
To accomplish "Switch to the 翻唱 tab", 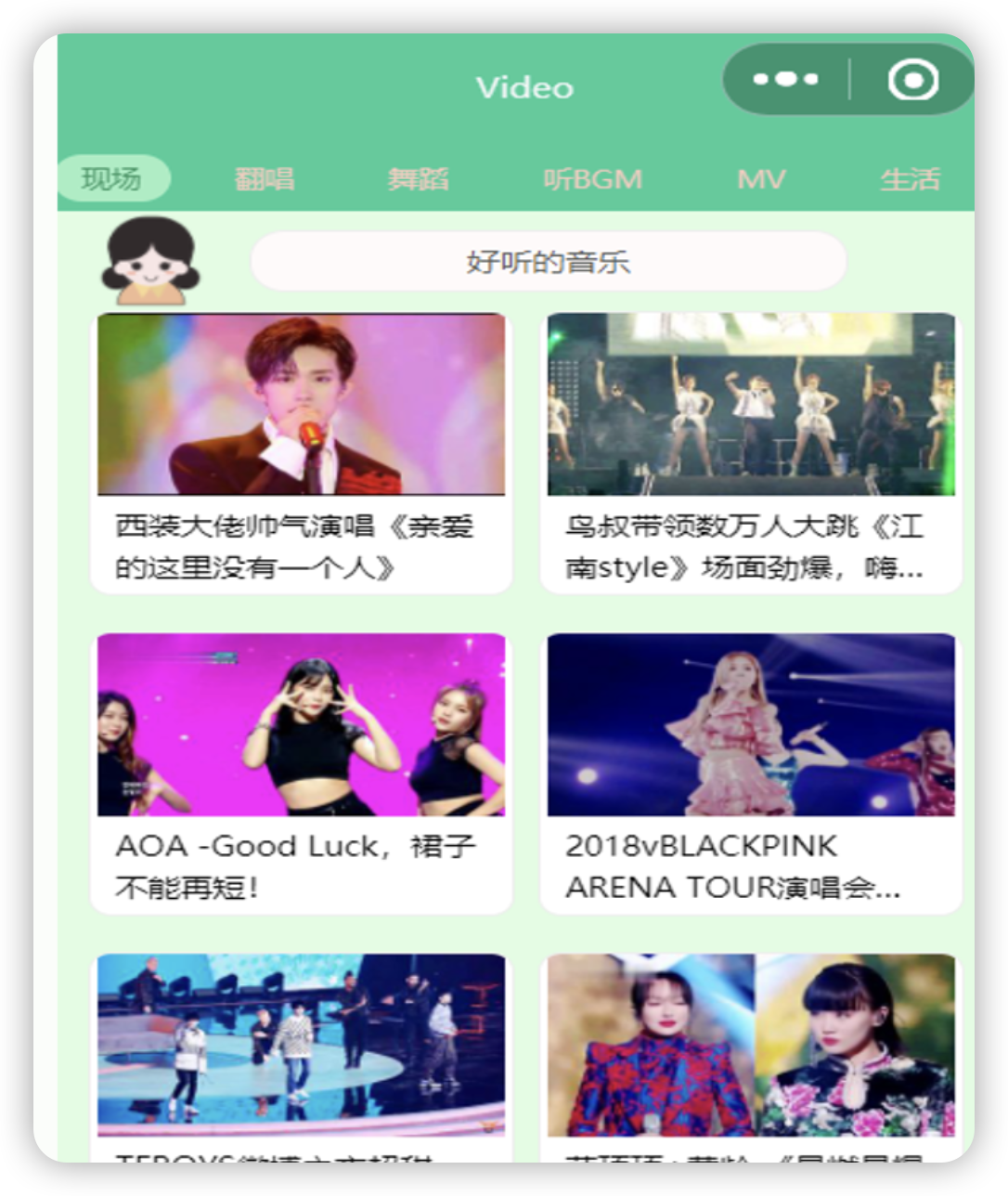I will click(x=265, y=178).
